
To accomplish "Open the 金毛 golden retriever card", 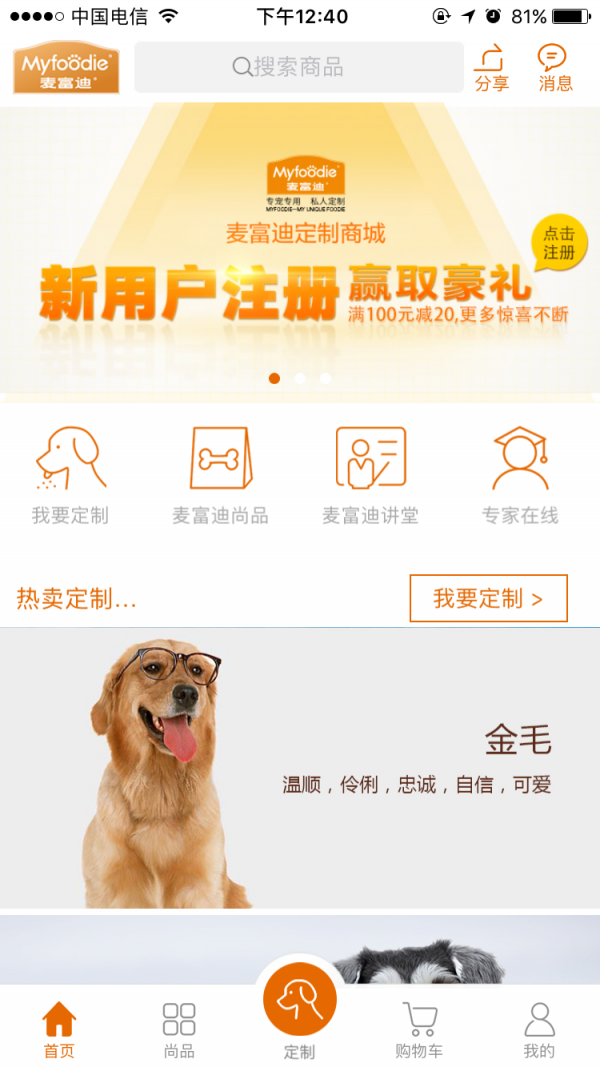I will [x=300, y=768].
